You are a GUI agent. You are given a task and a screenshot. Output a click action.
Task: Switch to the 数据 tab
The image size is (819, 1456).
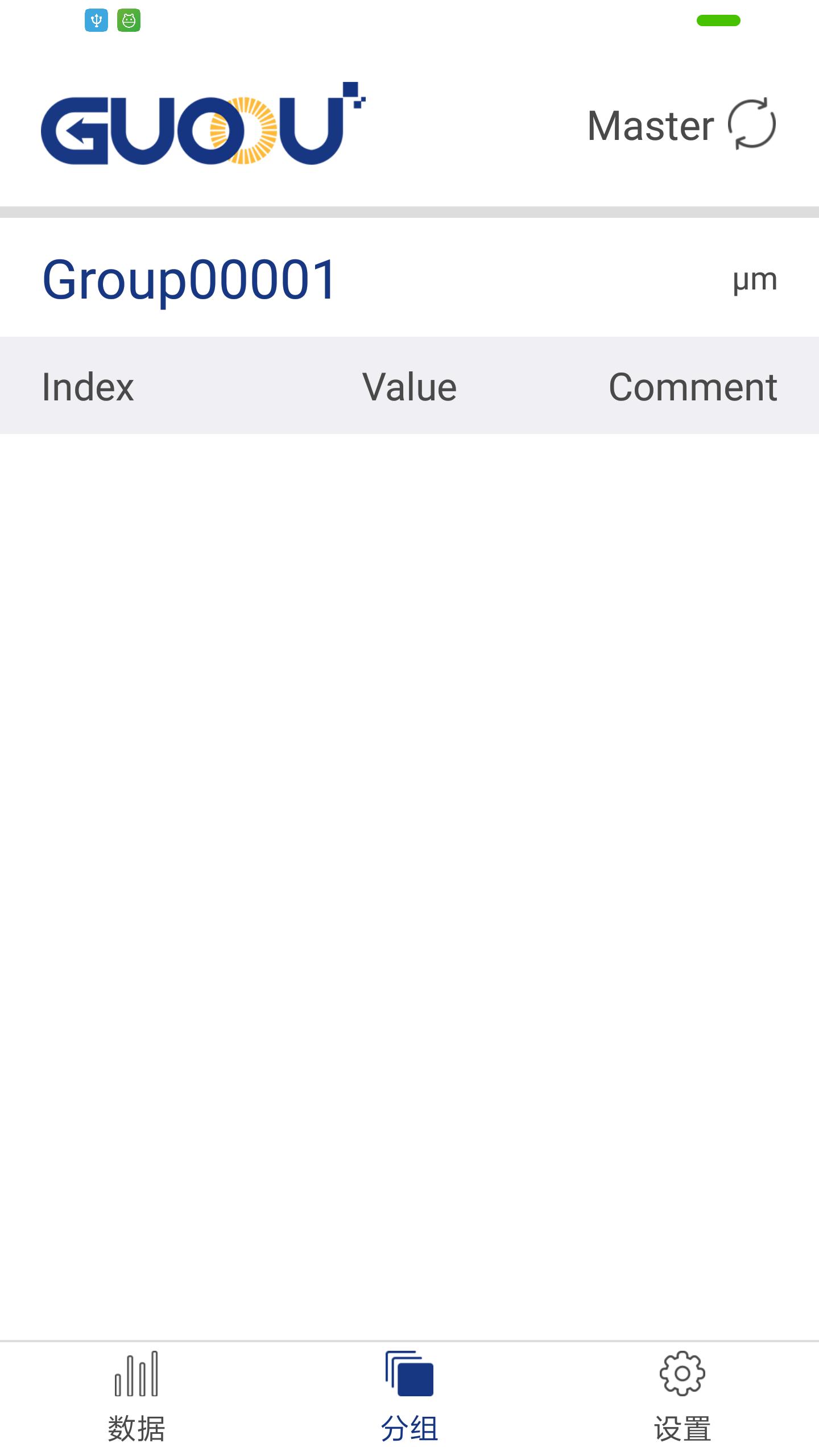136,1398
